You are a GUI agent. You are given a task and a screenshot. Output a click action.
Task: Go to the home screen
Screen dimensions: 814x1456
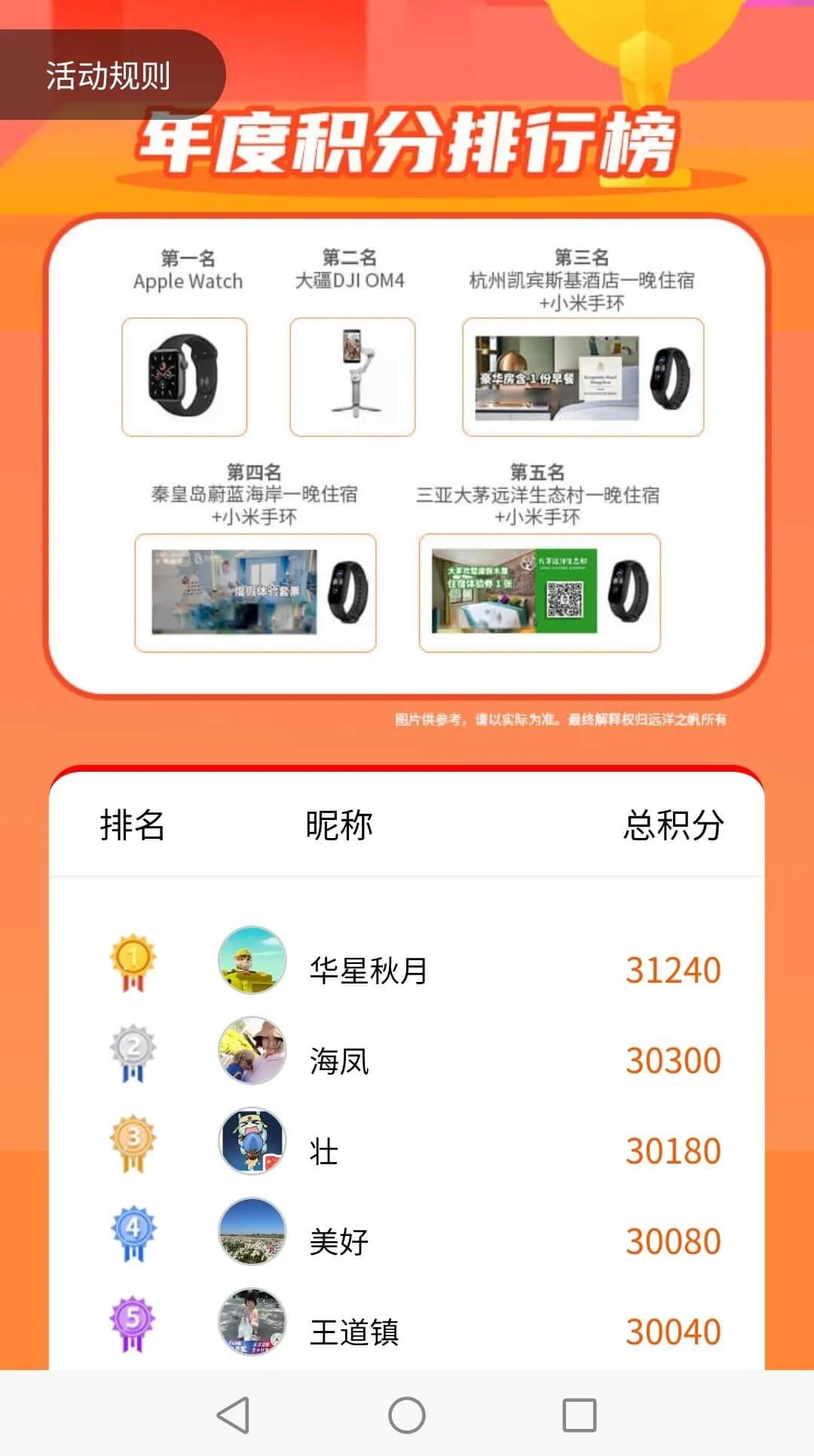pos(407,1415)
